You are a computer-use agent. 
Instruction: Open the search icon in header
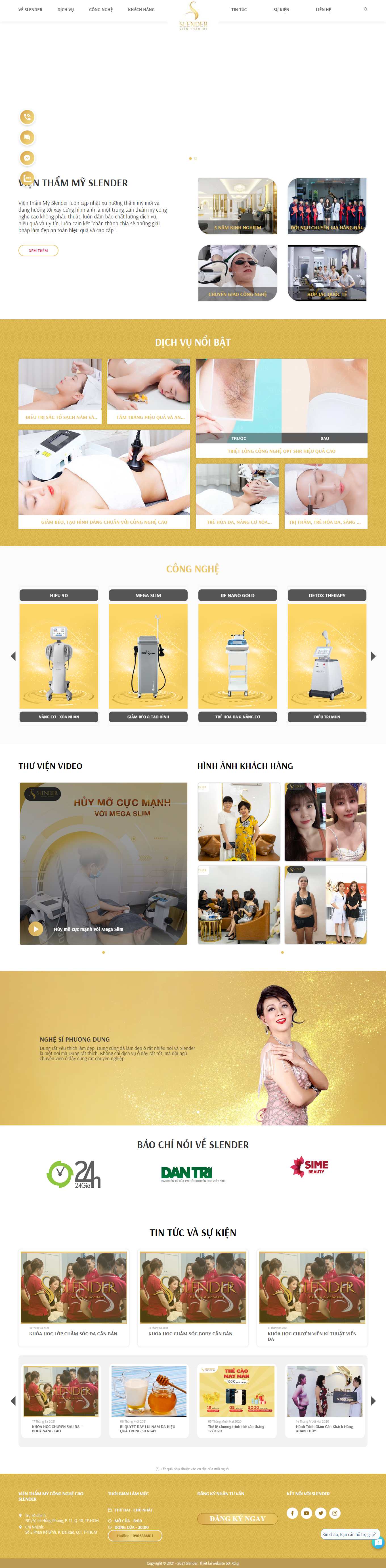[x=365, y=9]
